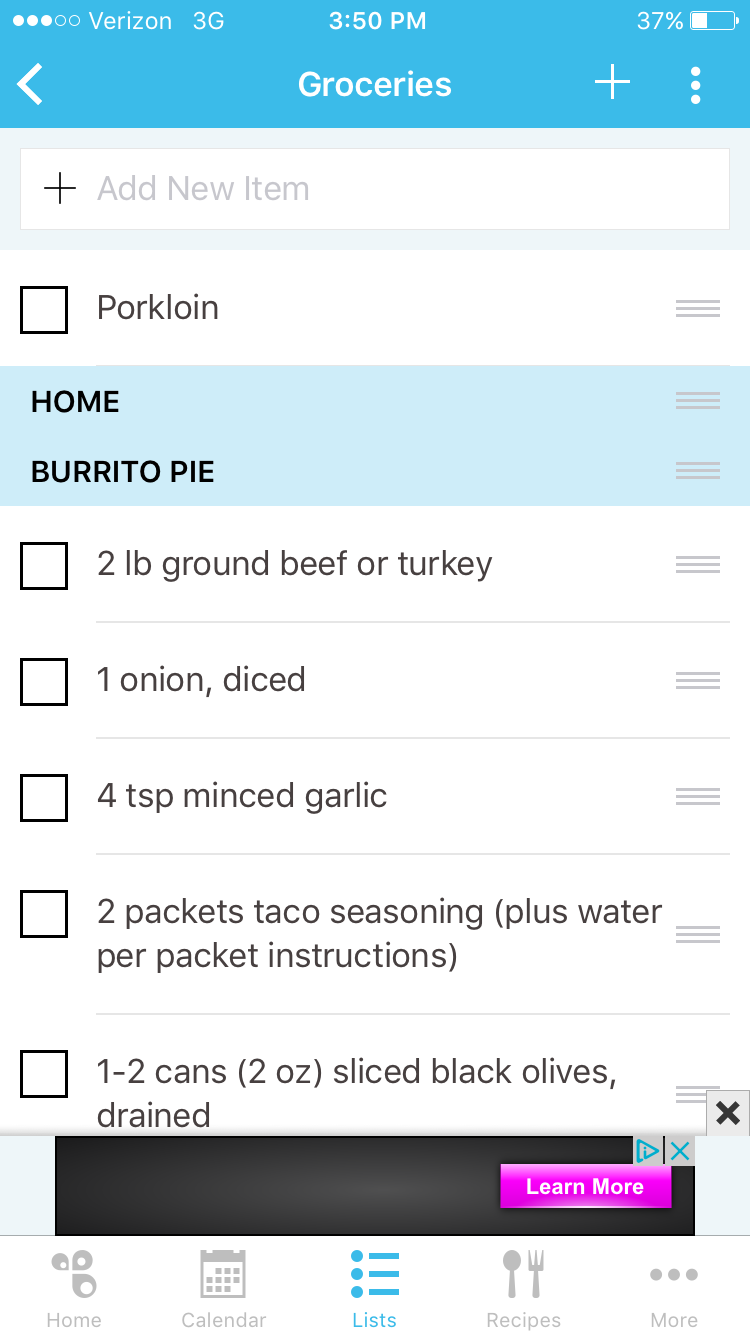Focus the Add New Item field
750x1334 pixels.
(x=375, y=189)
